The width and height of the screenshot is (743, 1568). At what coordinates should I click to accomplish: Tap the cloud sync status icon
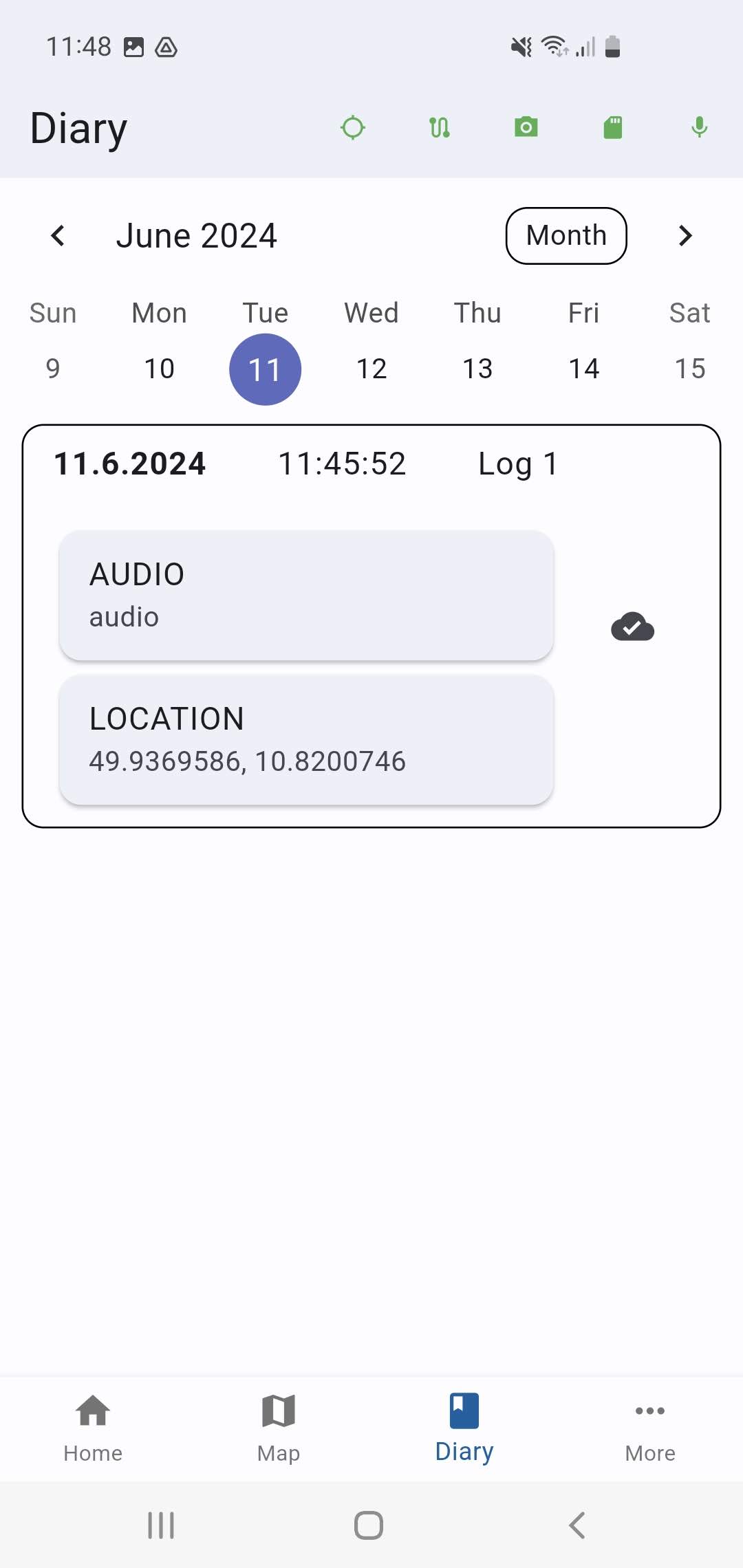[632, 627]
